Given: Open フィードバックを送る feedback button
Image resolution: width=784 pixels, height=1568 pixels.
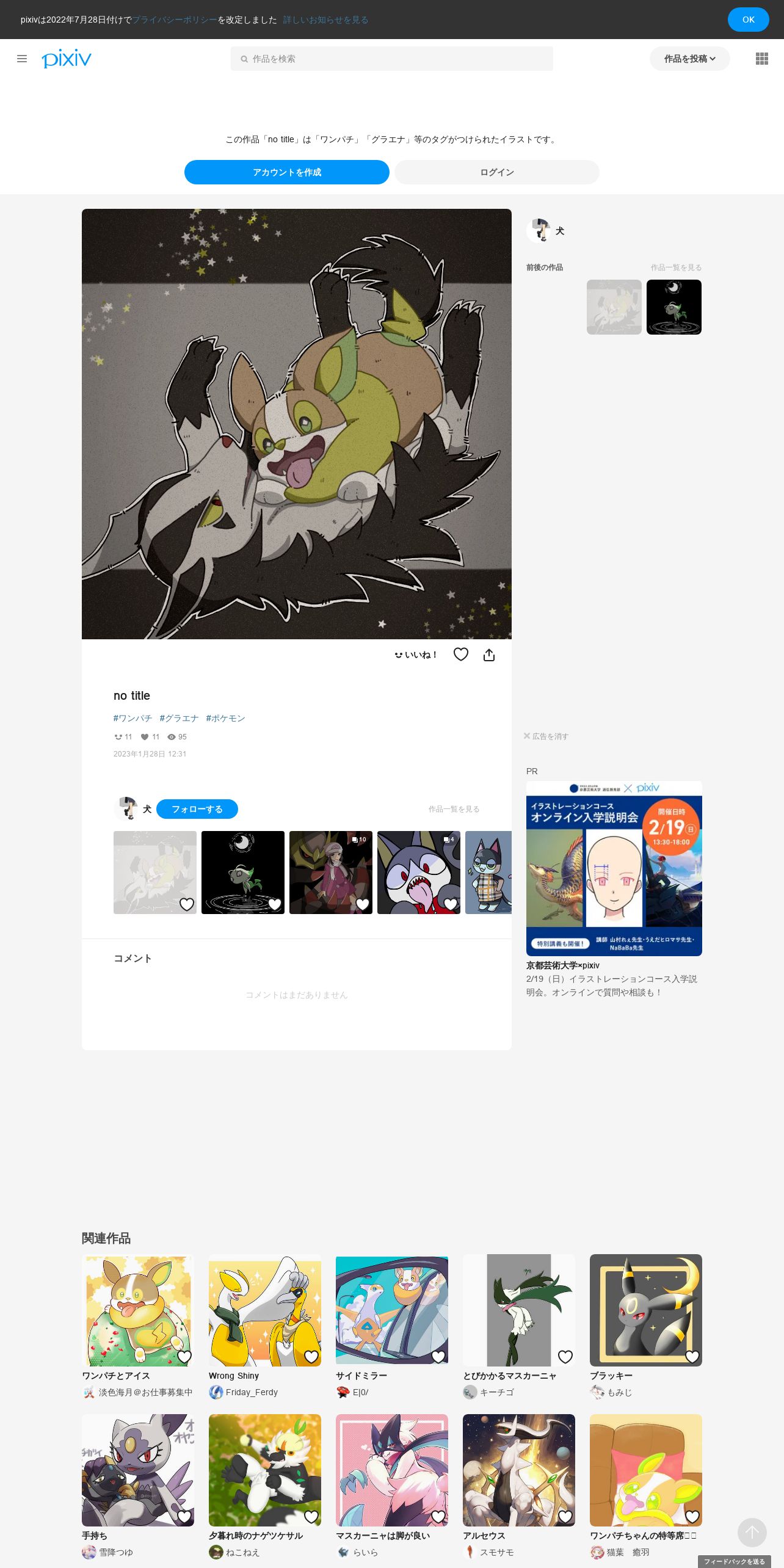Looking at the screenshot, I should (734, 1561).
